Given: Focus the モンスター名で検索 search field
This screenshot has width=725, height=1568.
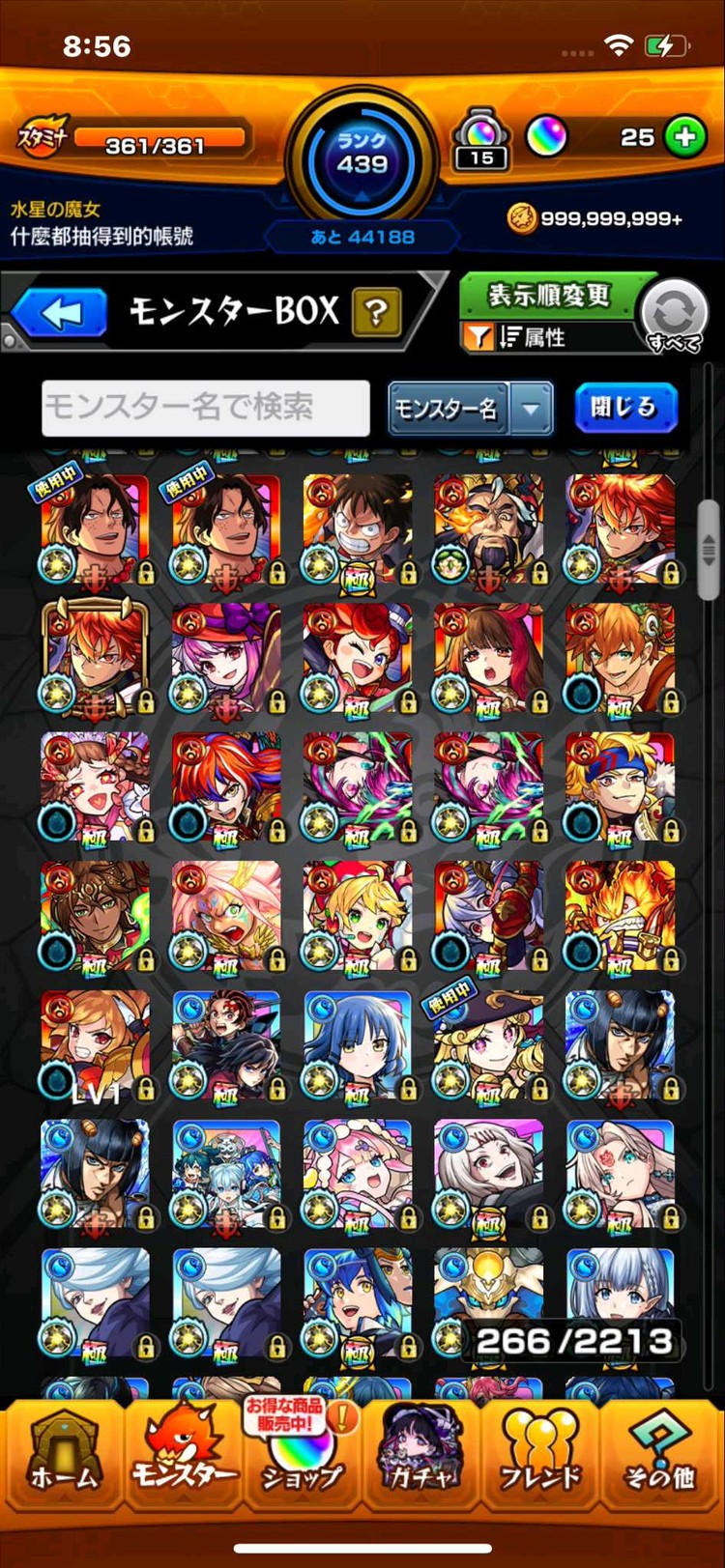Looking at the screenshot, I should click(x=206, y=407).
